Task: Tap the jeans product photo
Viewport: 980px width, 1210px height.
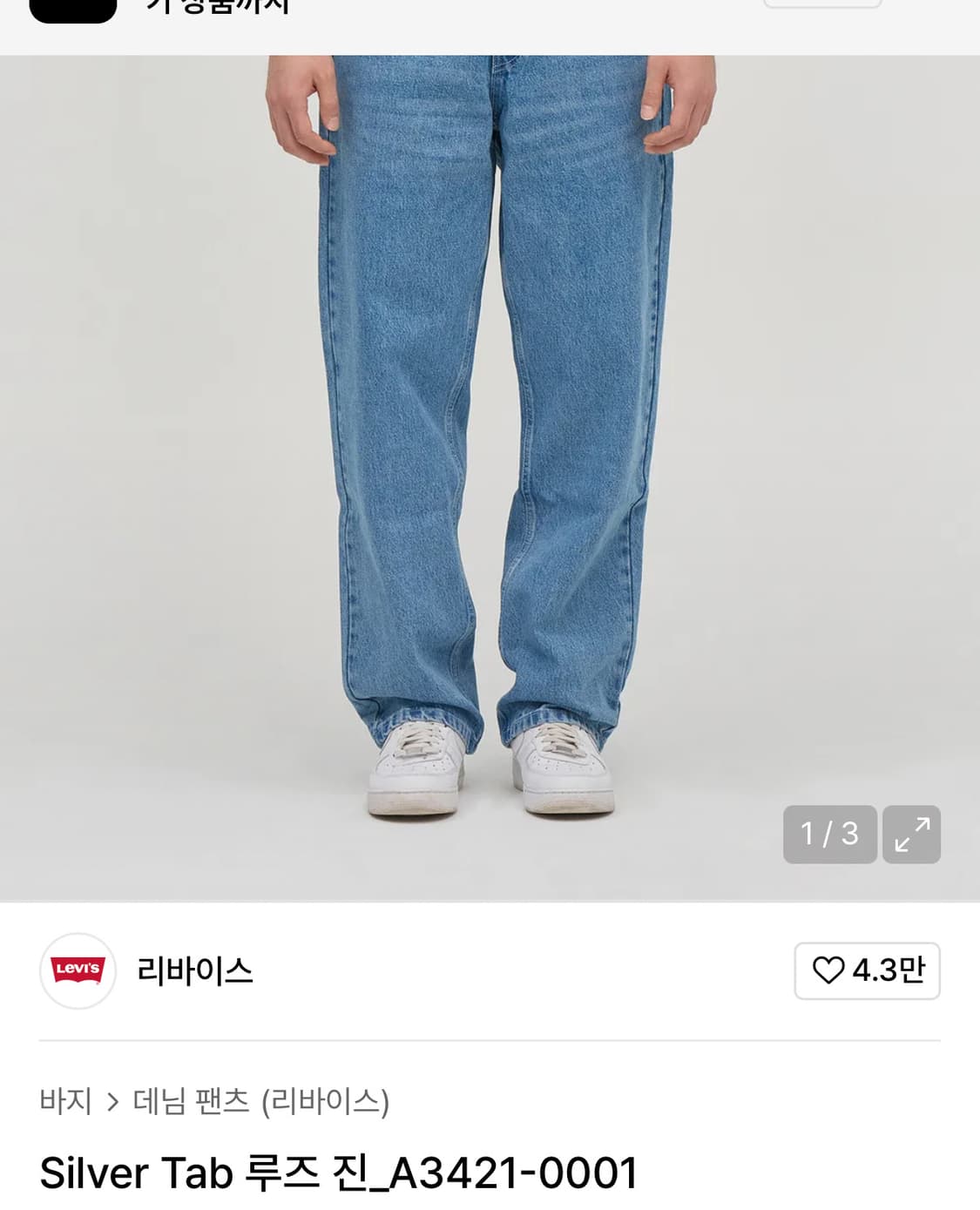Action: [x=490, y=436]
